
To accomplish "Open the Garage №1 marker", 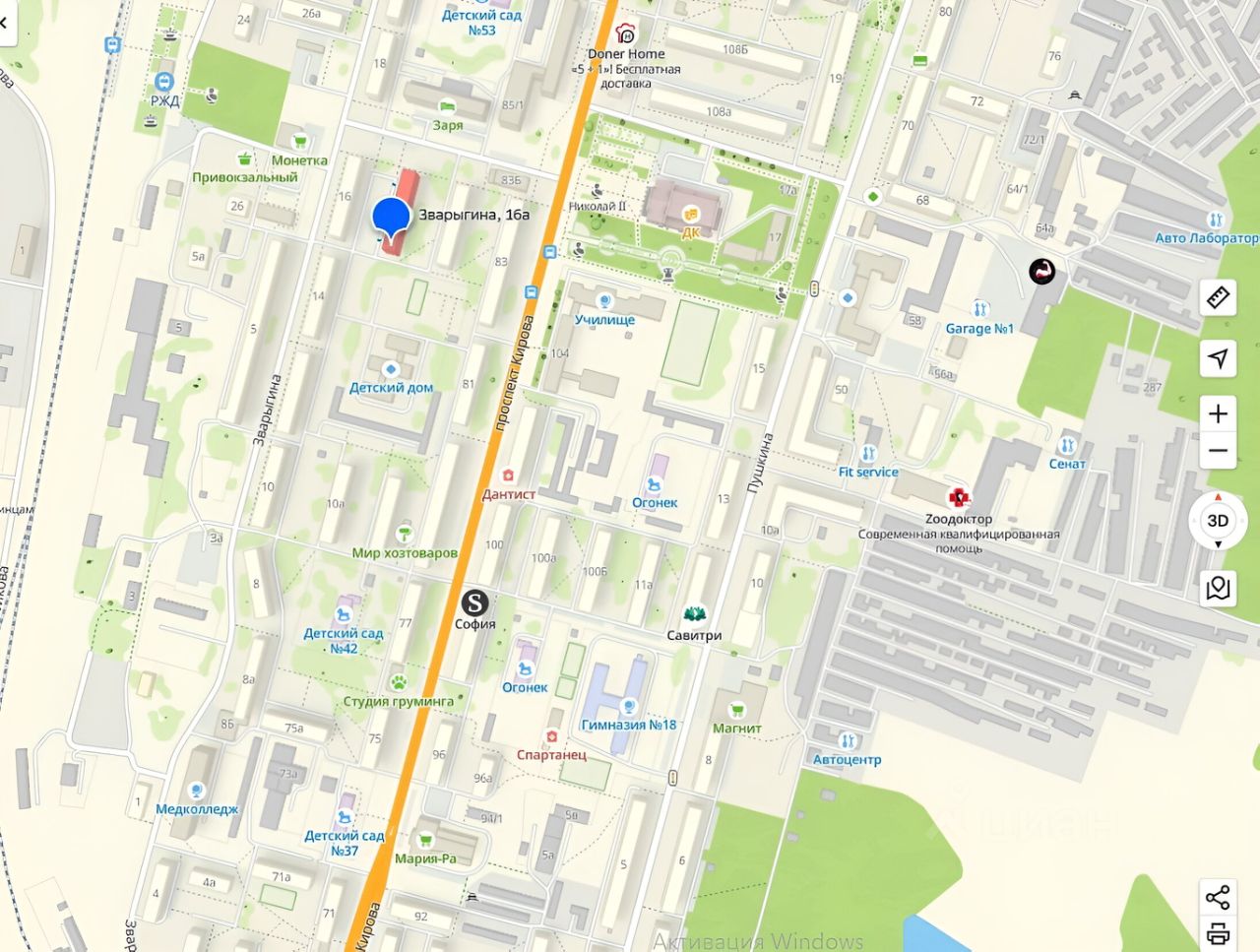I will coord(979,309).
